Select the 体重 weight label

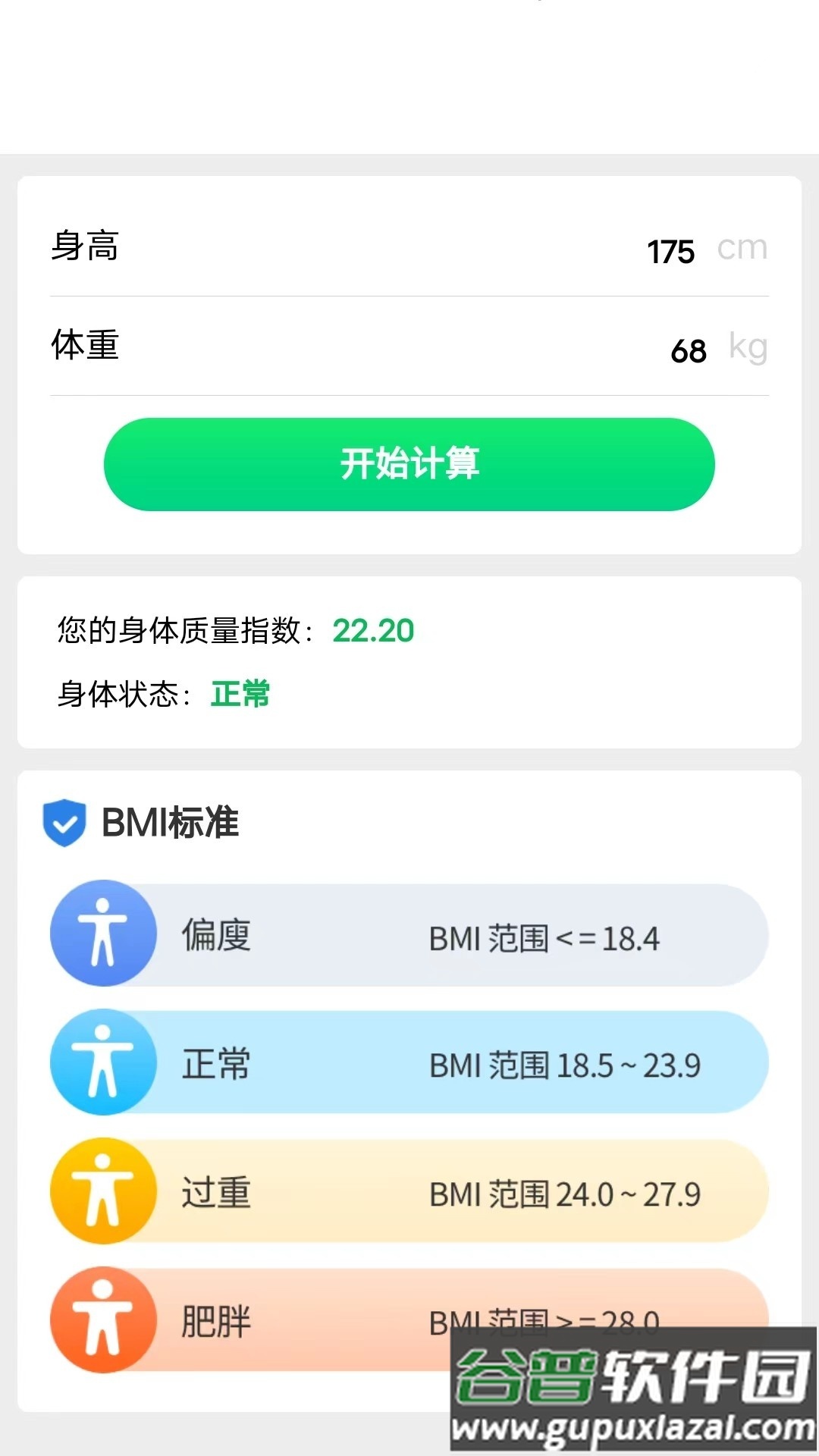tap(84, 347)
